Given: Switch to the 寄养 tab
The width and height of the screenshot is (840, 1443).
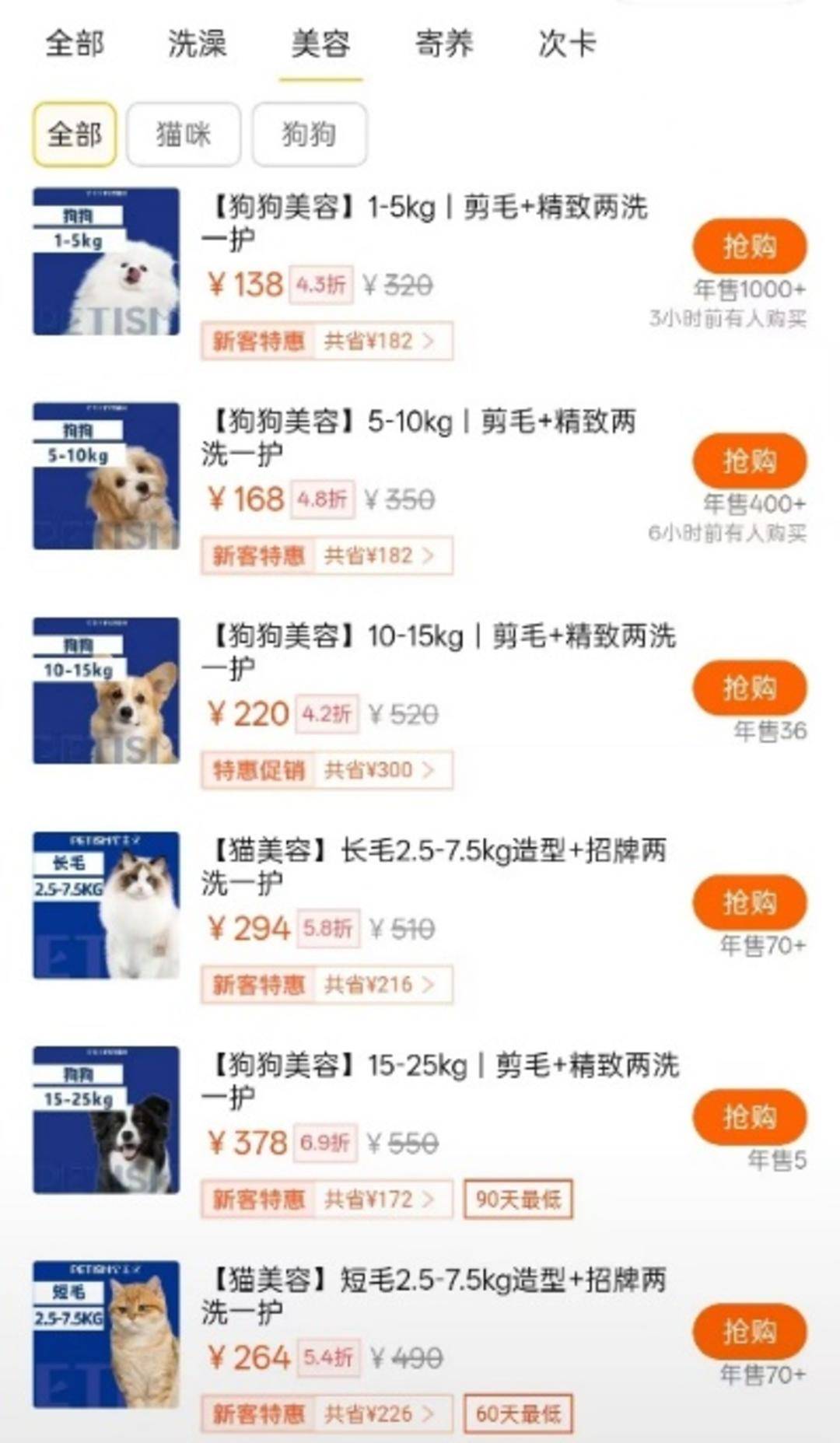Looking at the screenshot, I should pyautogui.click(x=445, y=44).
